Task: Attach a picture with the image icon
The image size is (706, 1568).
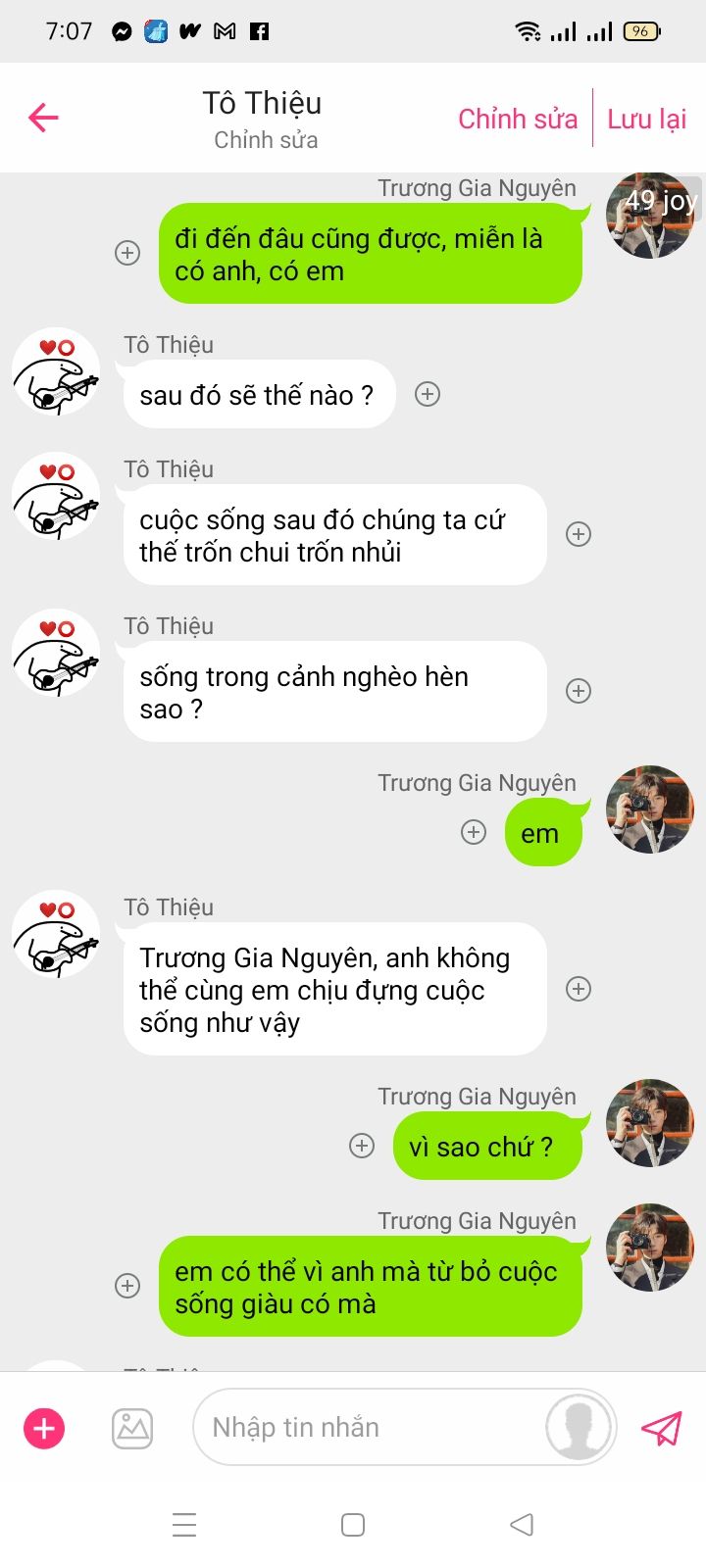Action: click(x=132, y=1428)
